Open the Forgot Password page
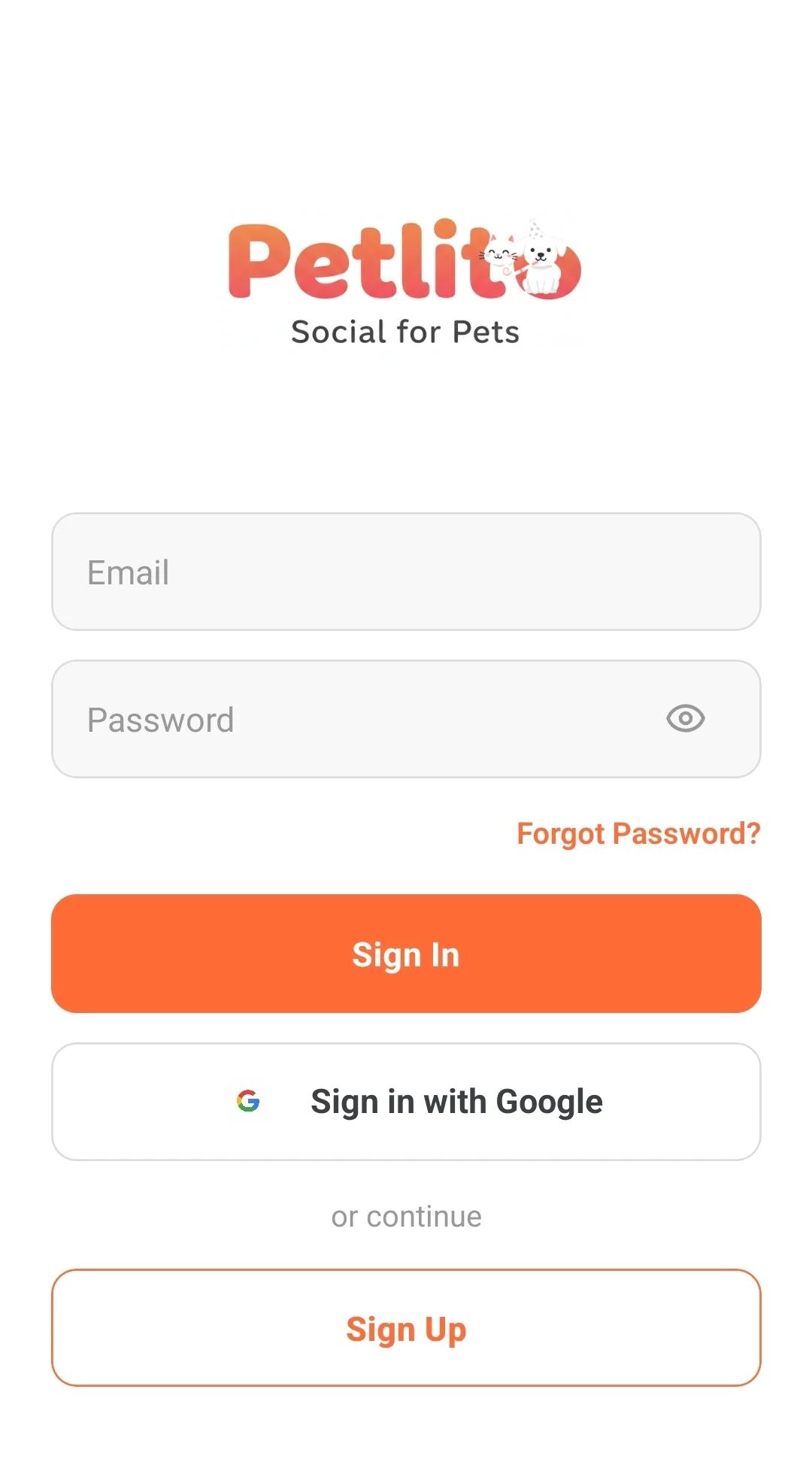This screenshot has height=1462, width=812. 638,832
